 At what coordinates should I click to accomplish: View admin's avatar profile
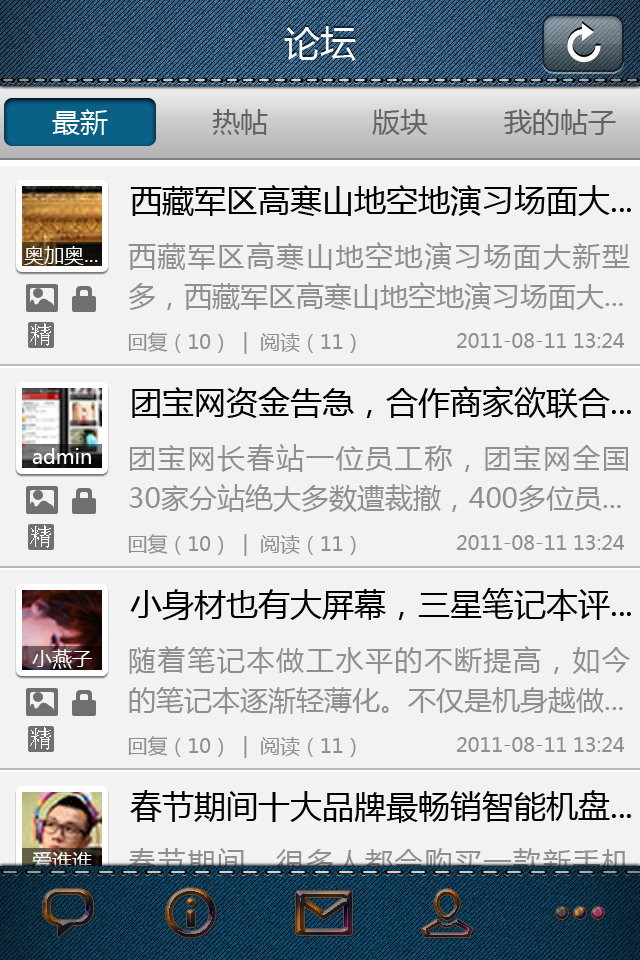point(62,428)
